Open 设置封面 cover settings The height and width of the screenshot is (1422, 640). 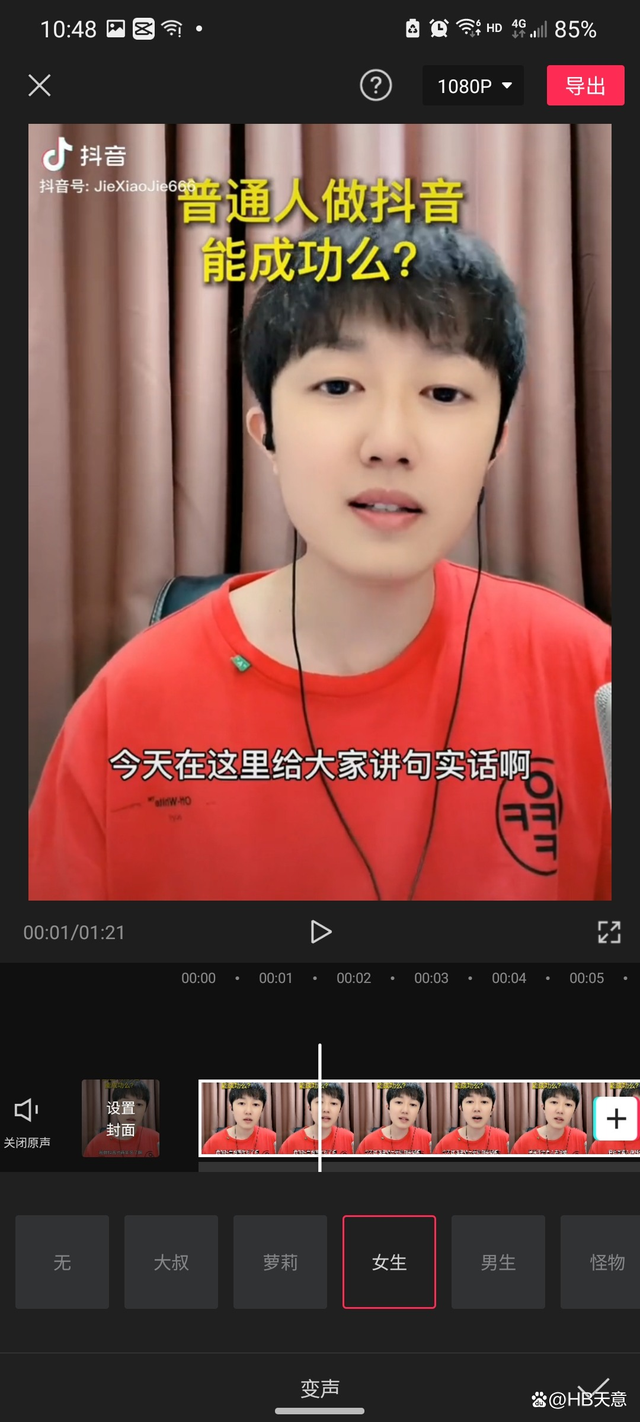(120, 1118)
